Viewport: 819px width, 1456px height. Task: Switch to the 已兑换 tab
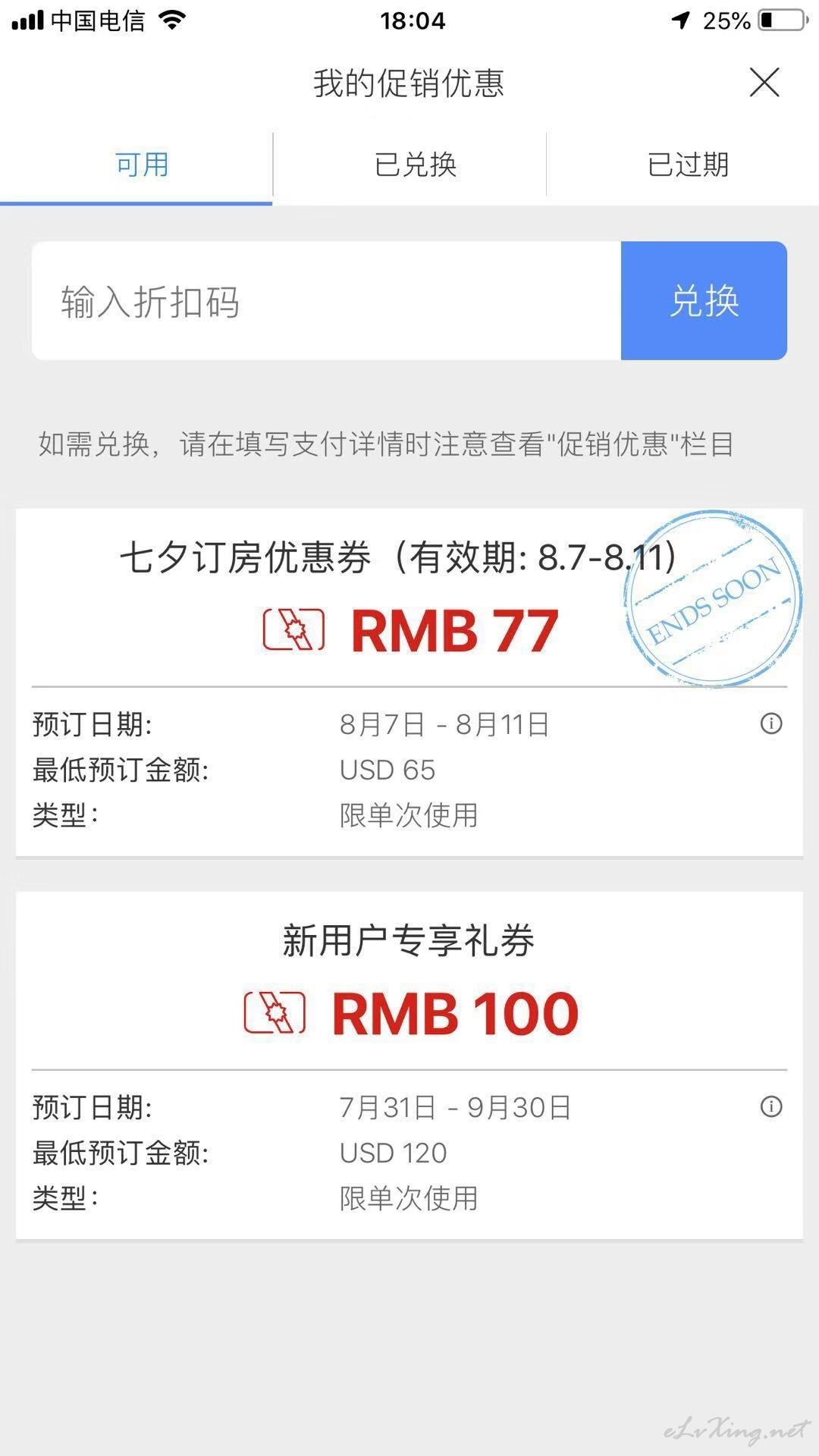(409, 165)
